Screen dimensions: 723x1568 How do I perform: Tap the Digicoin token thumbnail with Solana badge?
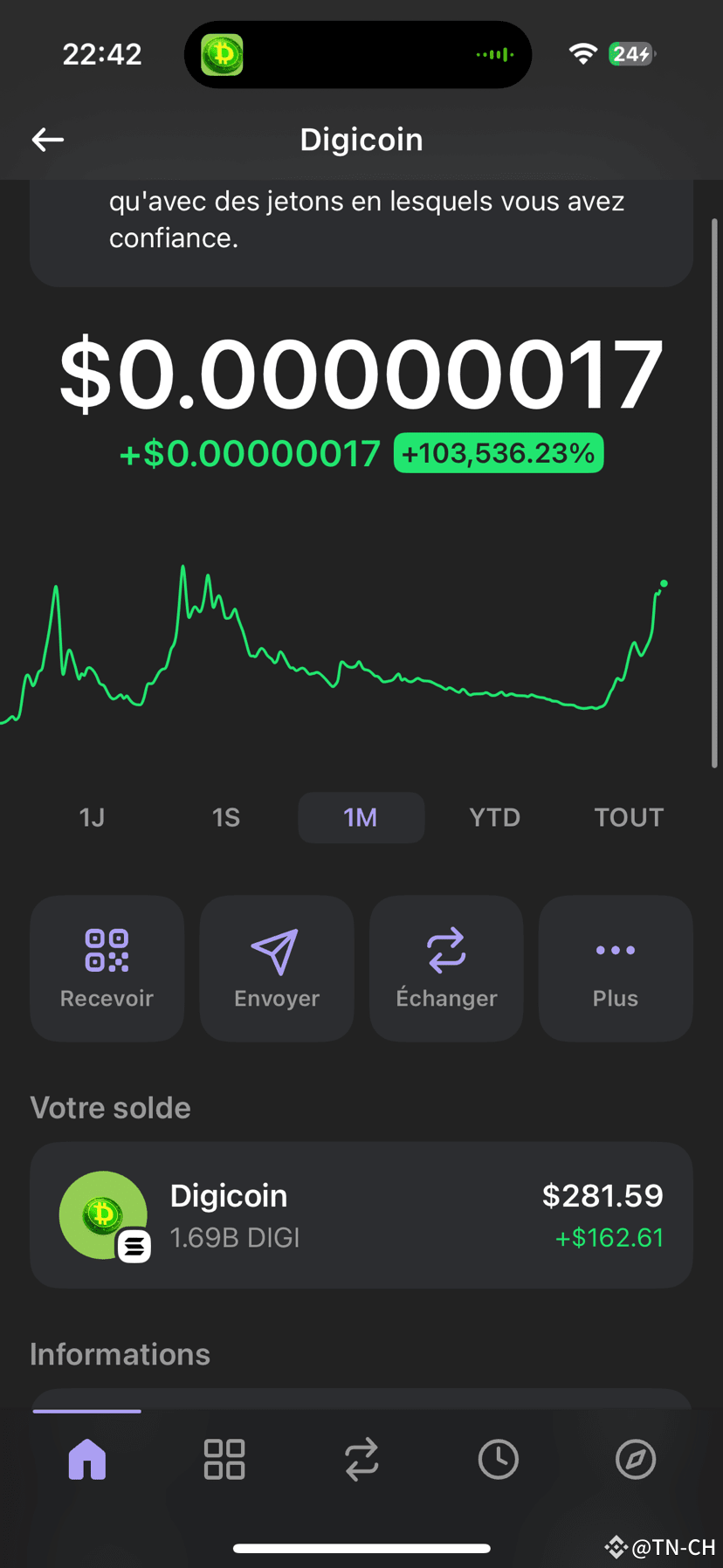[x=102, y=1214]
